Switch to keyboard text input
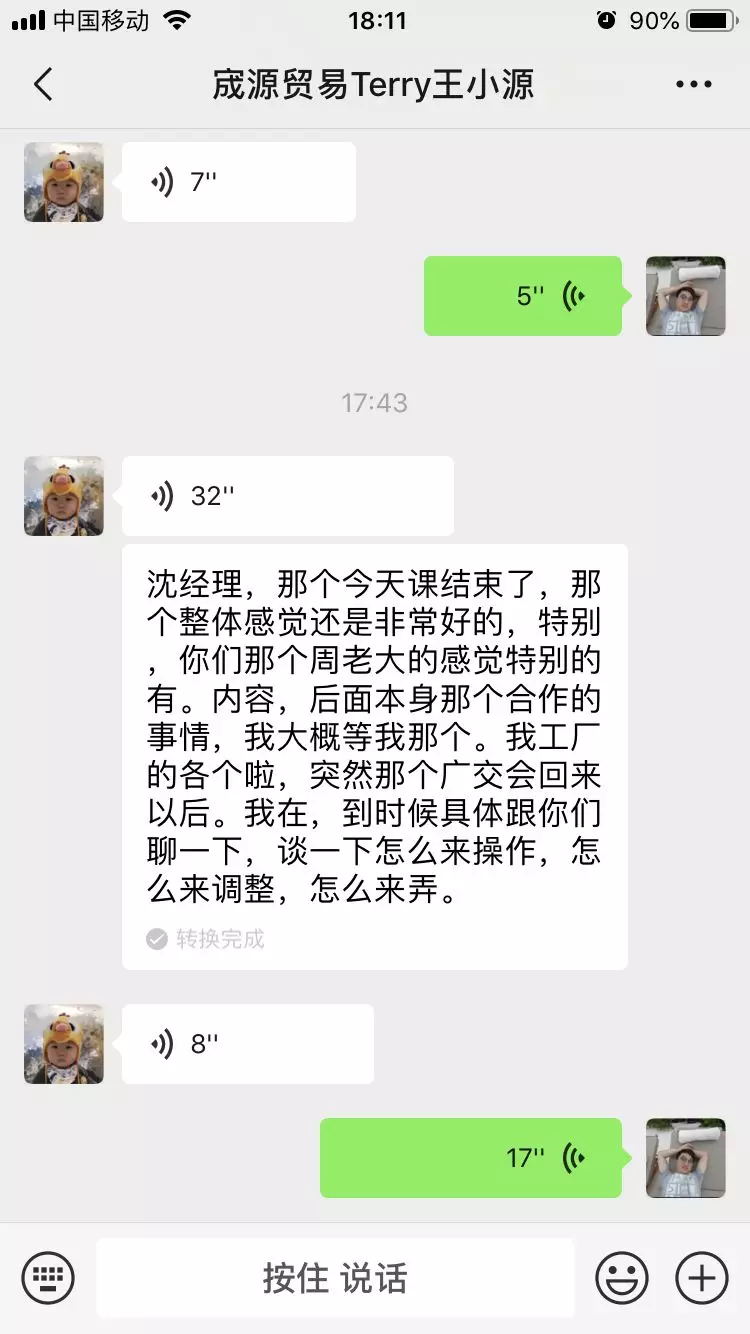The image size is (750, 1334). coord(48,1277)
